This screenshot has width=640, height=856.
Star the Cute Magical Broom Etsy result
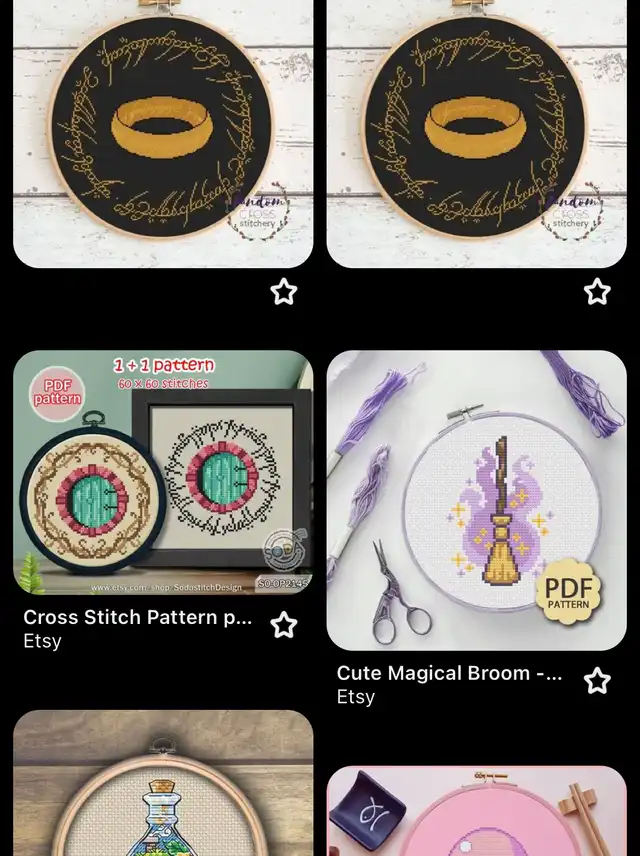click(597, 681)
